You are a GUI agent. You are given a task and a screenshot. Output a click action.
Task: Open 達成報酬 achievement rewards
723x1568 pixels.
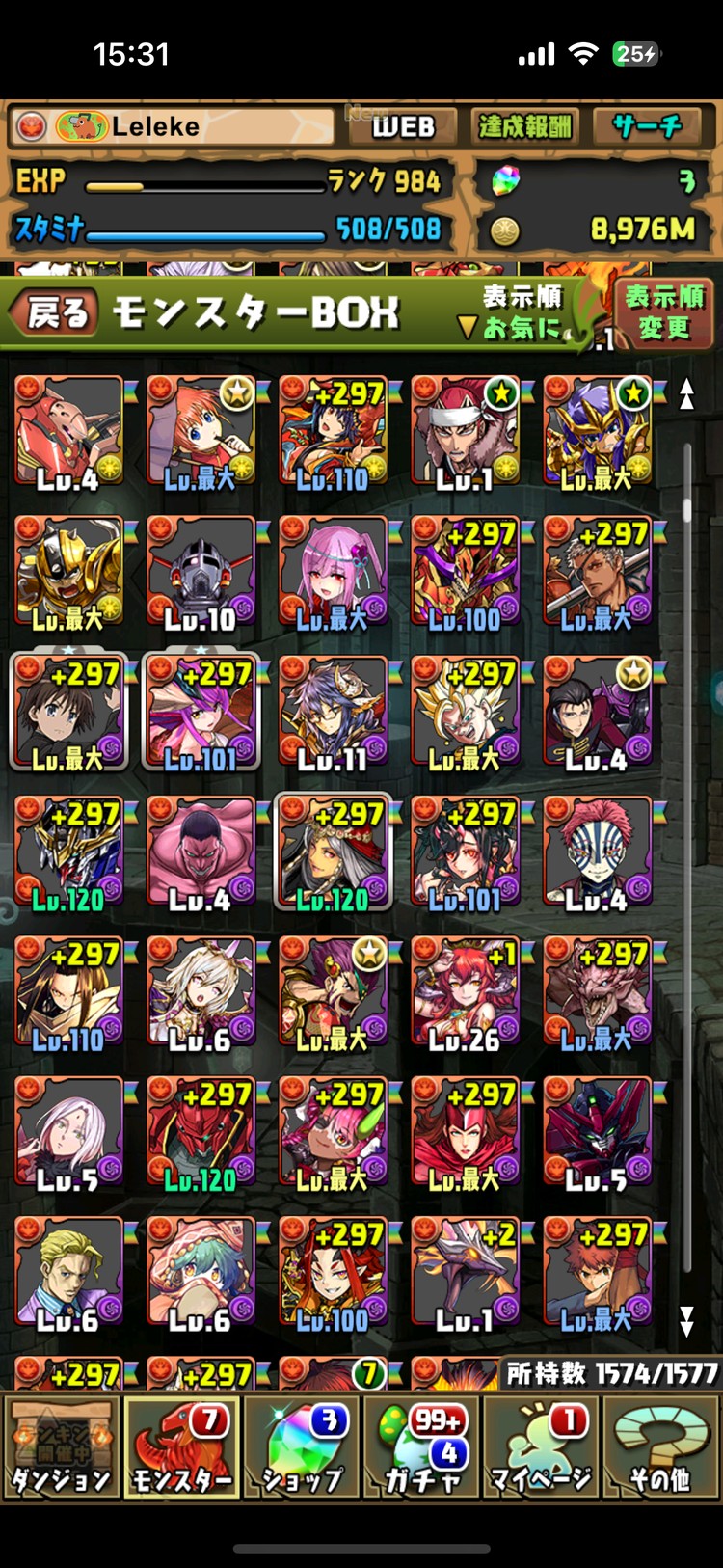coord(525,126)
